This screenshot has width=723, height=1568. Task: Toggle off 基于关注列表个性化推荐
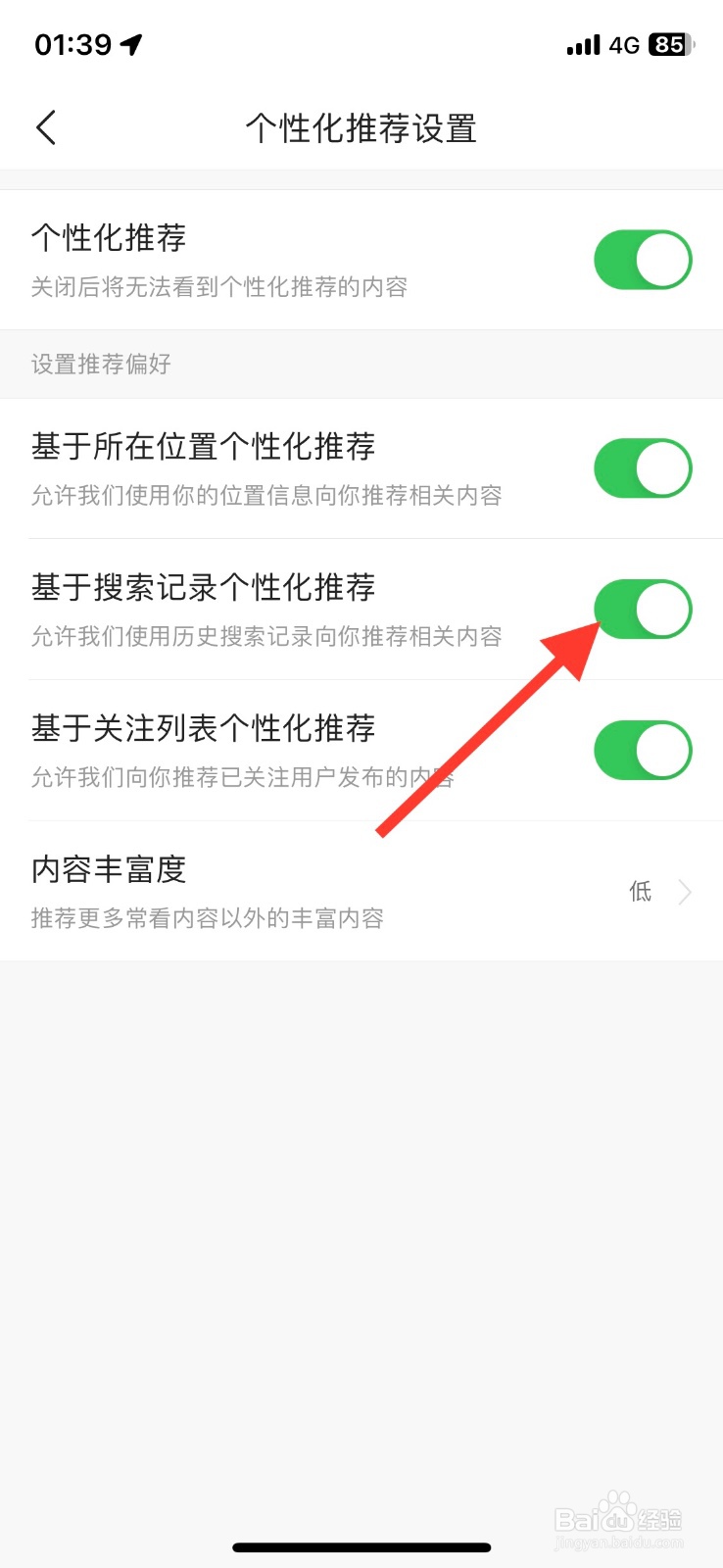643,749
